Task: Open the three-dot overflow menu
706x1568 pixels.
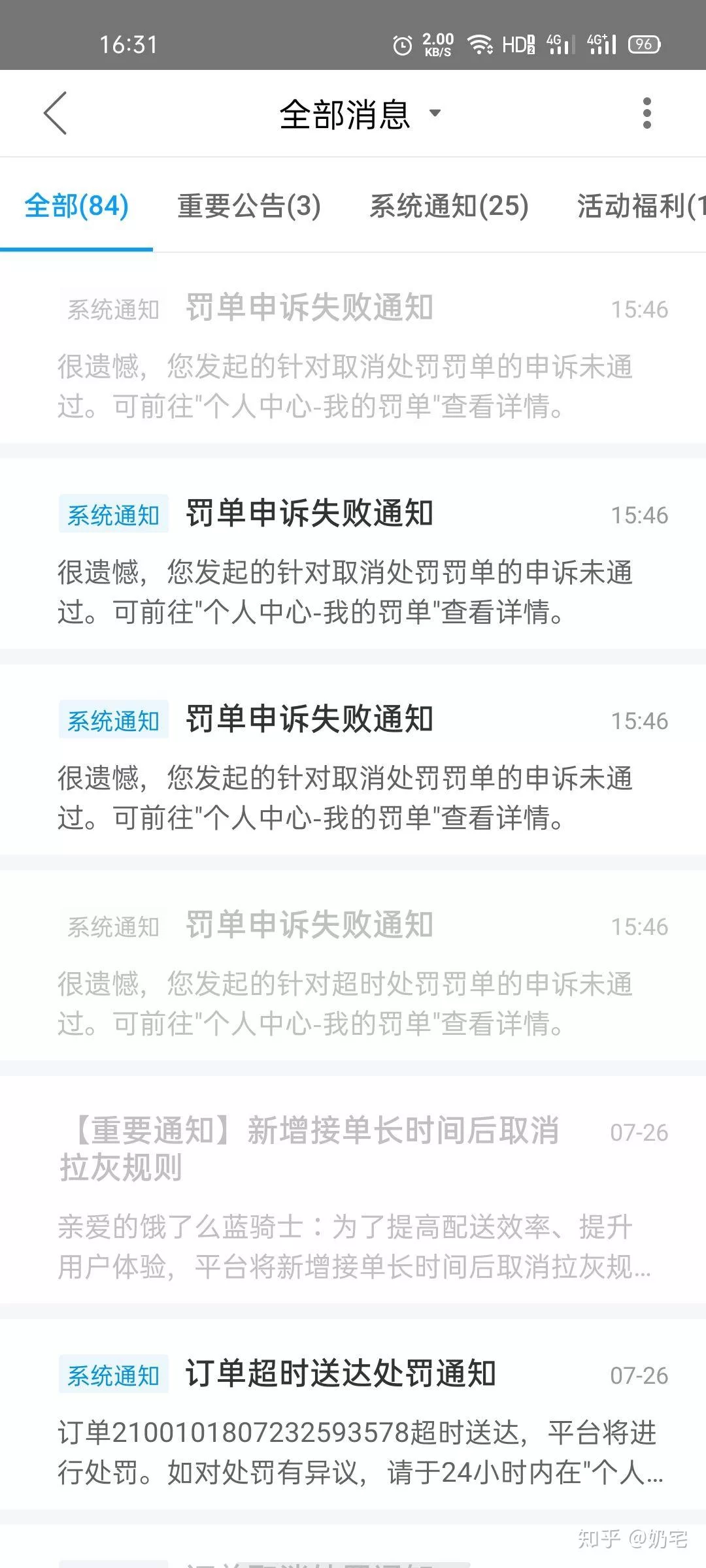Action: 647,113
